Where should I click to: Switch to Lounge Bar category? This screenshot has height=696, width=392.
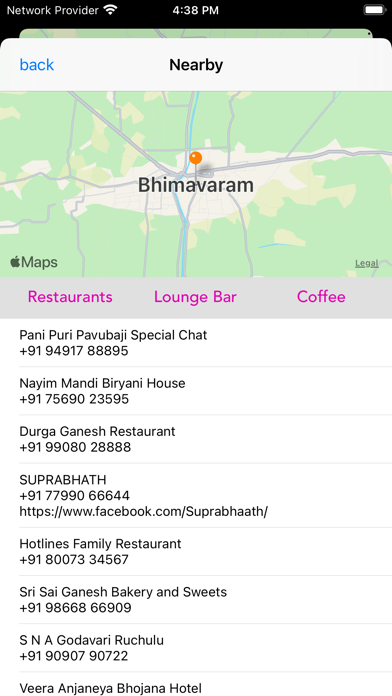[x=195, y=297]
